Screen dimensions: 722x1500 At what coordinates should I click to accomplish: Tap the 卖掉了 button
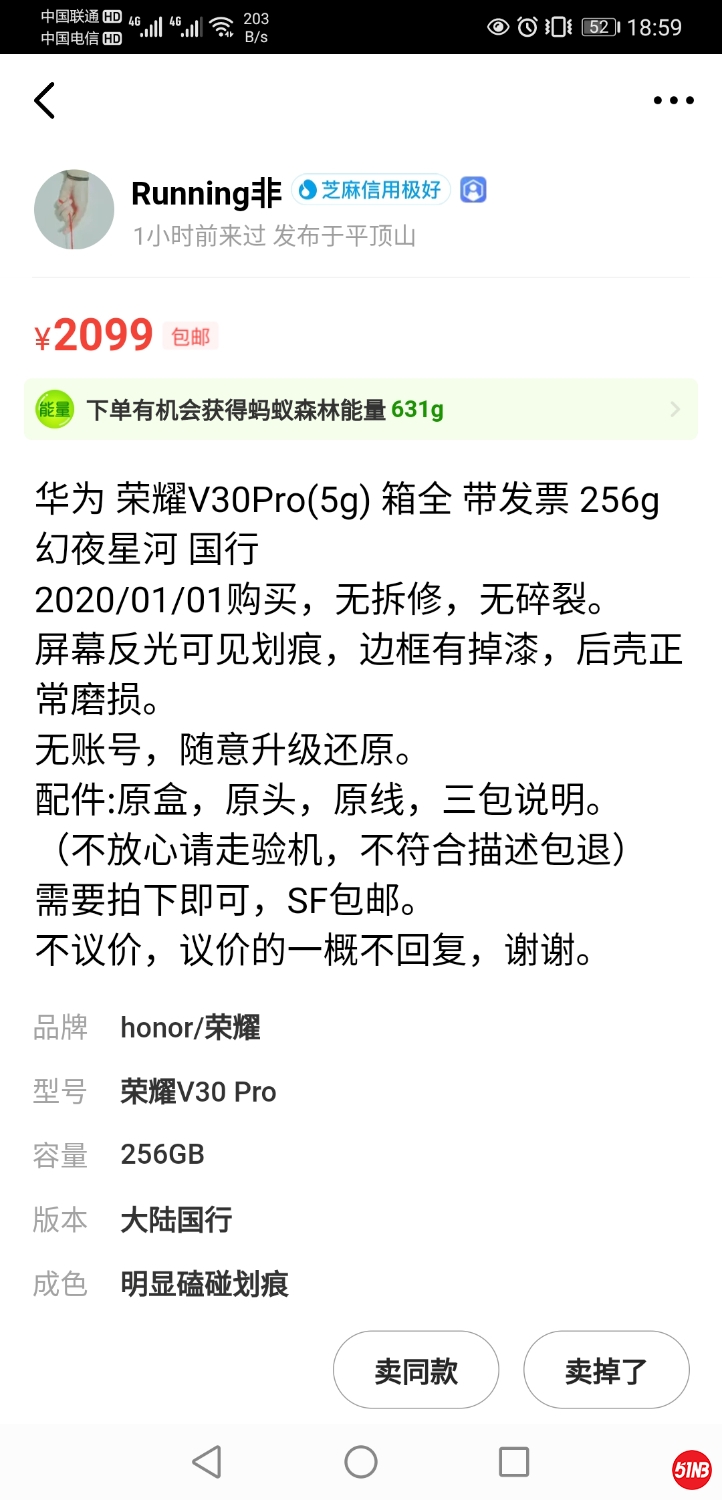tap(606, 1370)
